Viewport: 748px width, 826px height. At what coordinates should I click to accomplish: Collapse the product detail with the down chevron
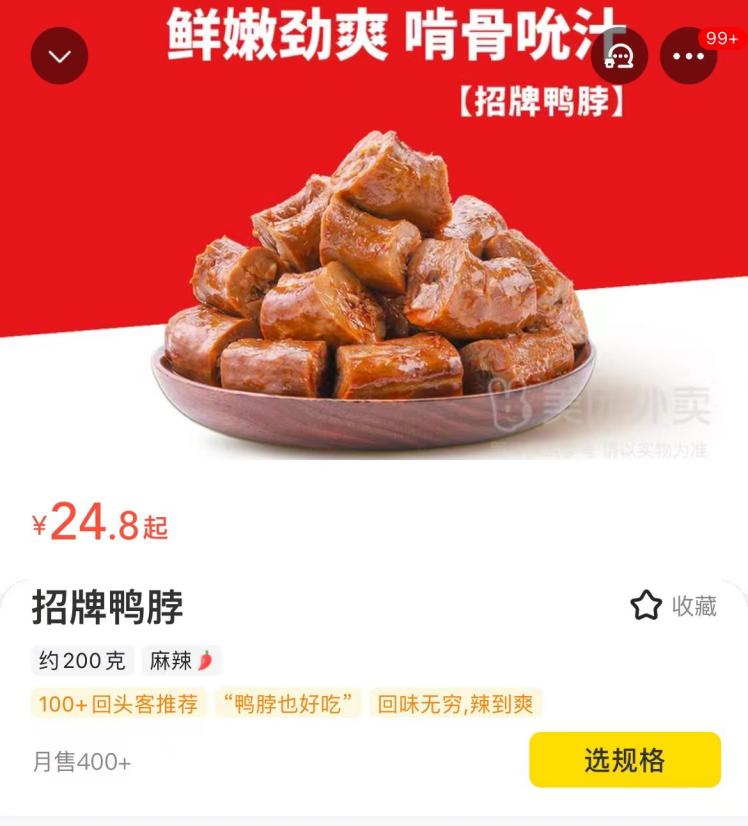[x=59, y=56]
